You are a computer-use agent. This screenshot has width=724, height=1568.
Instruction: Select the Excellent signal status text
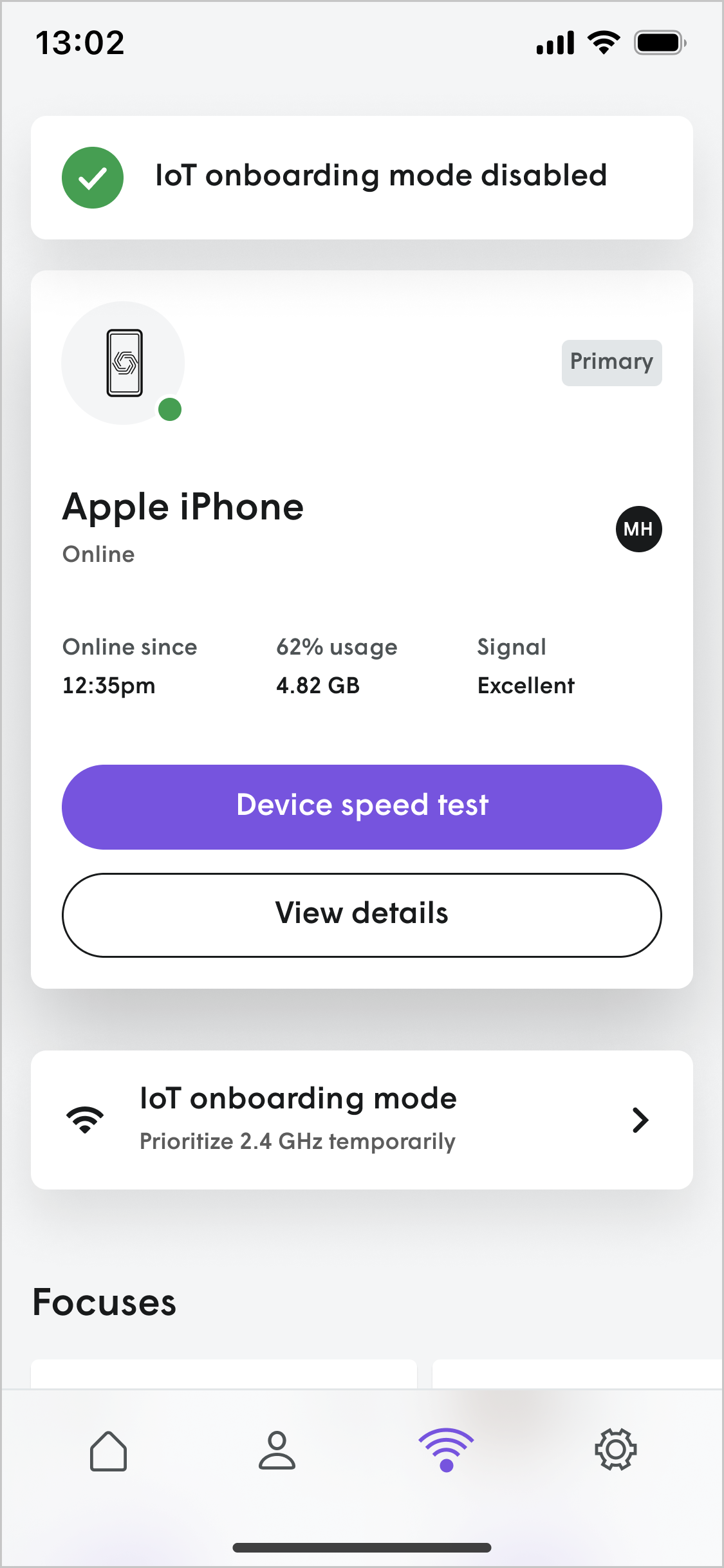pos(525,685)
